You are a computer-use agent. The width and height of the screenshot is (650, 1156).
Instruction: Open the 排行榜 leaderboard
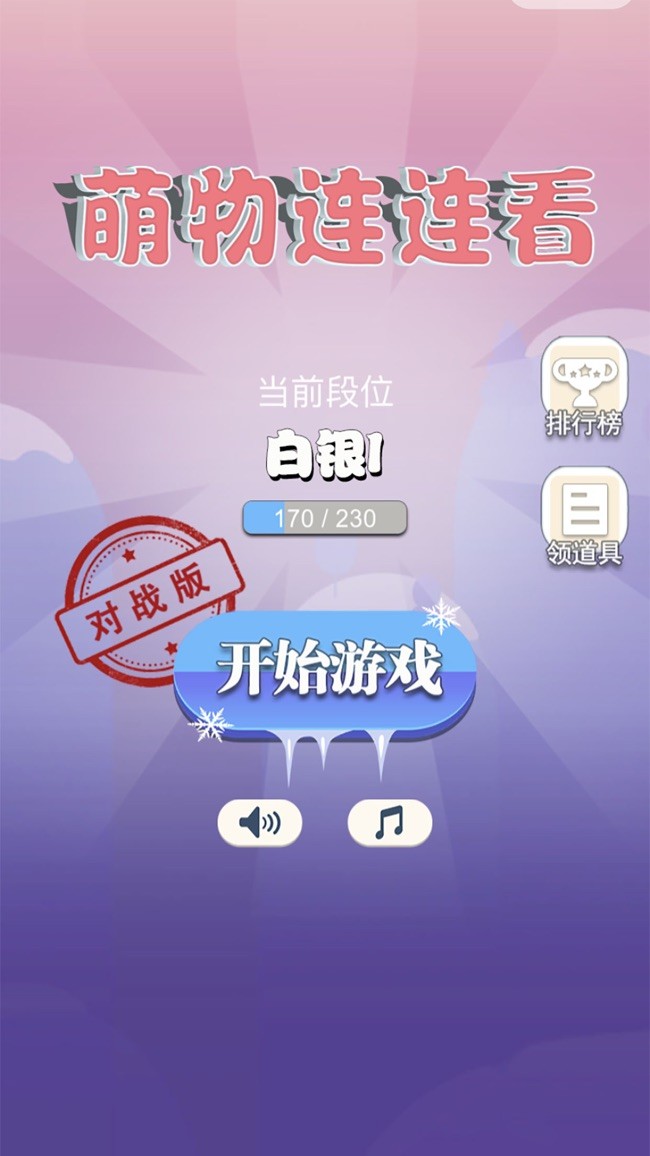[584, 387]
